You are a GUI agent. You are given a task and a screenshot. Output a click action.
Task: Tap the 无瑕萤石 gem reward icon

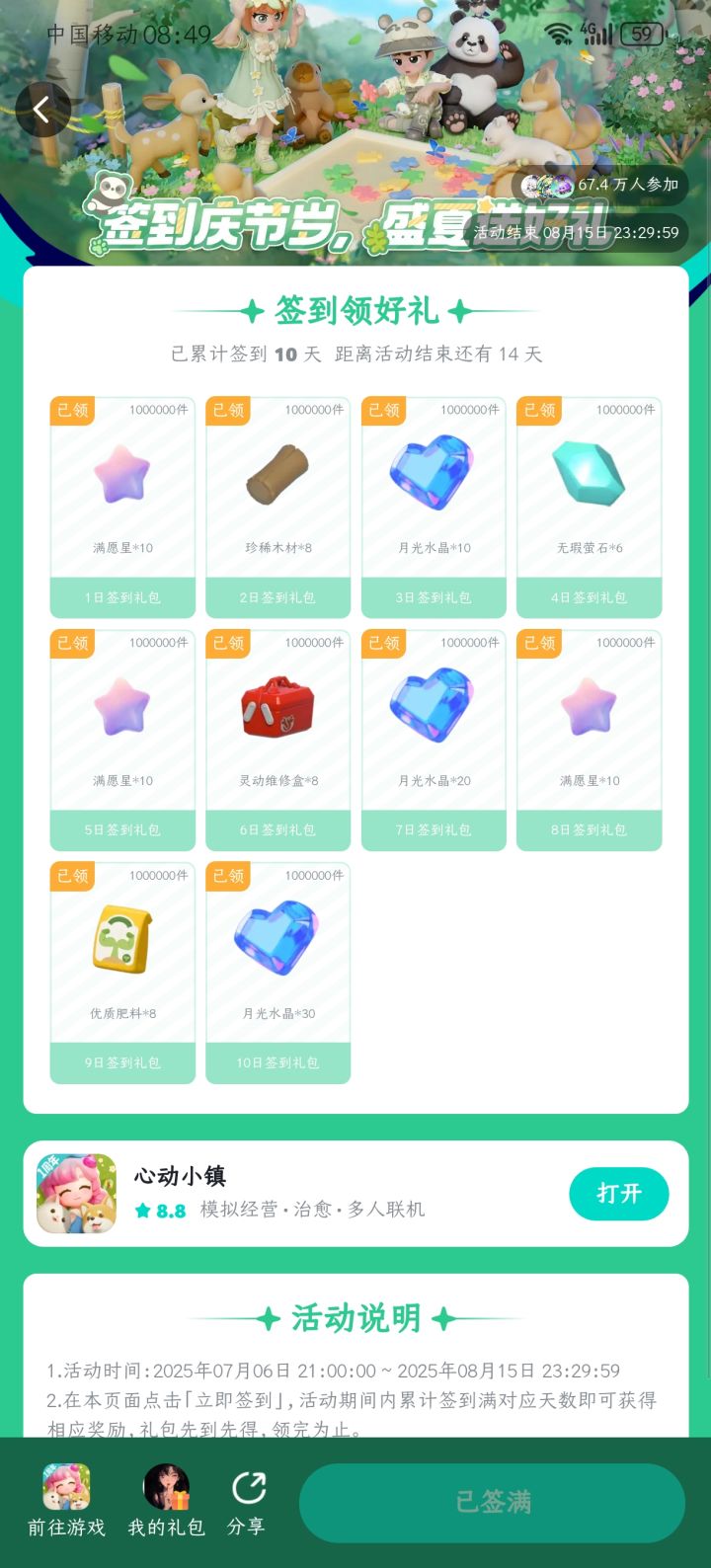[589, 472]
